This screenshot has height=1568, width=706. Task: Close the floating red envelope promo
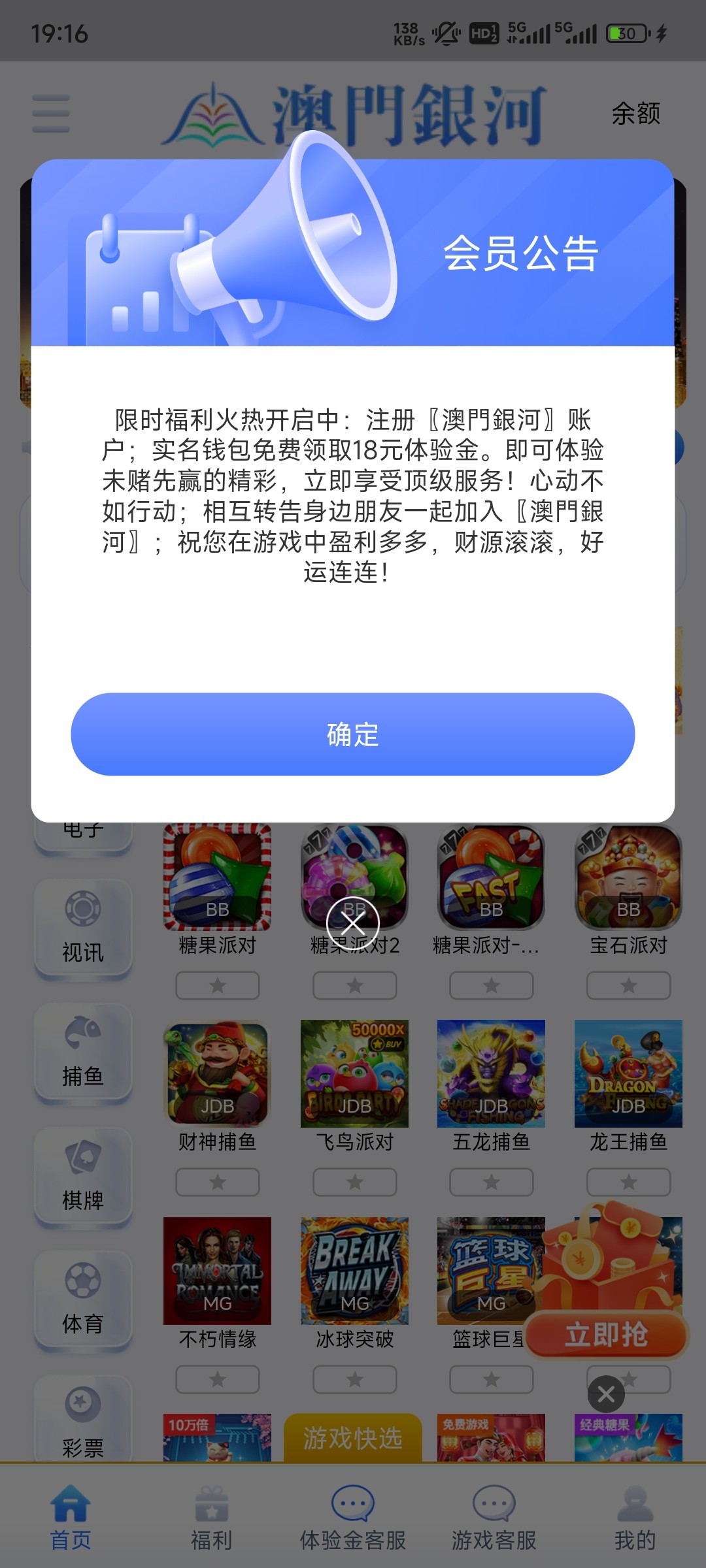(606, 1395)
